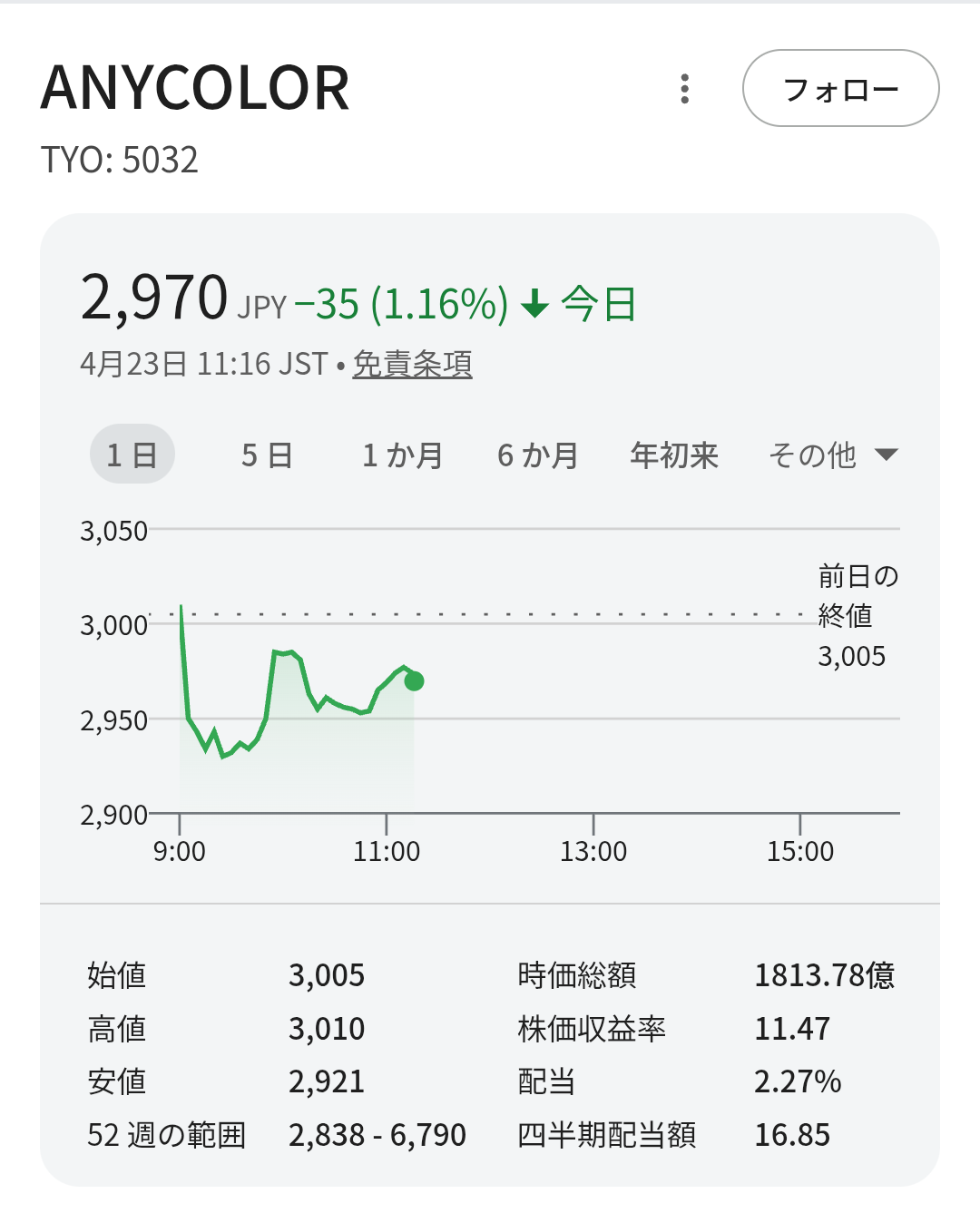Switch chart to 5日 range
Viewport: 980px width, 1213px height.
267,455
